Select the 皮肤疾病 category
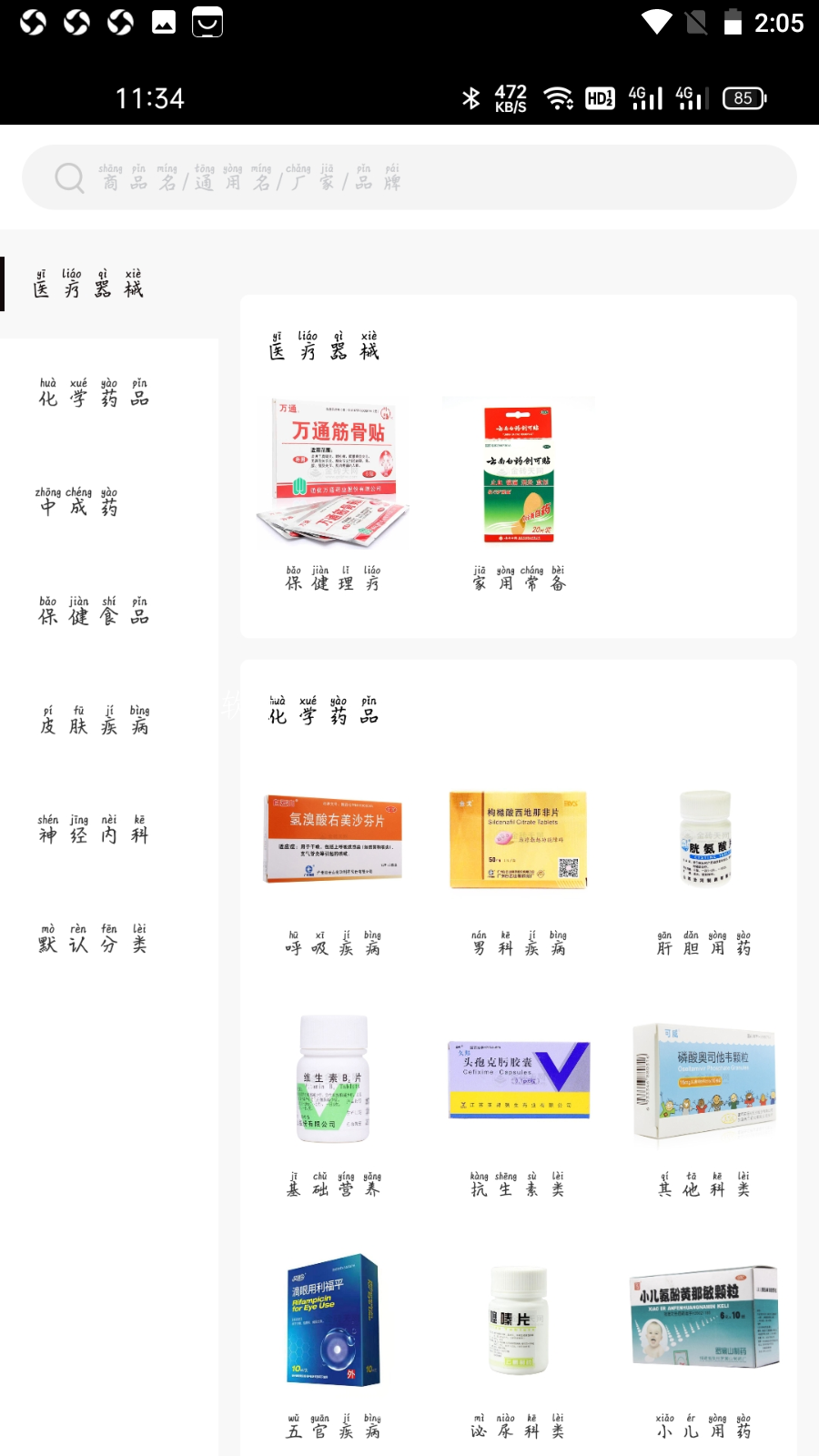This screenshot has height=1456, width=819. click(x=93, y=721)
